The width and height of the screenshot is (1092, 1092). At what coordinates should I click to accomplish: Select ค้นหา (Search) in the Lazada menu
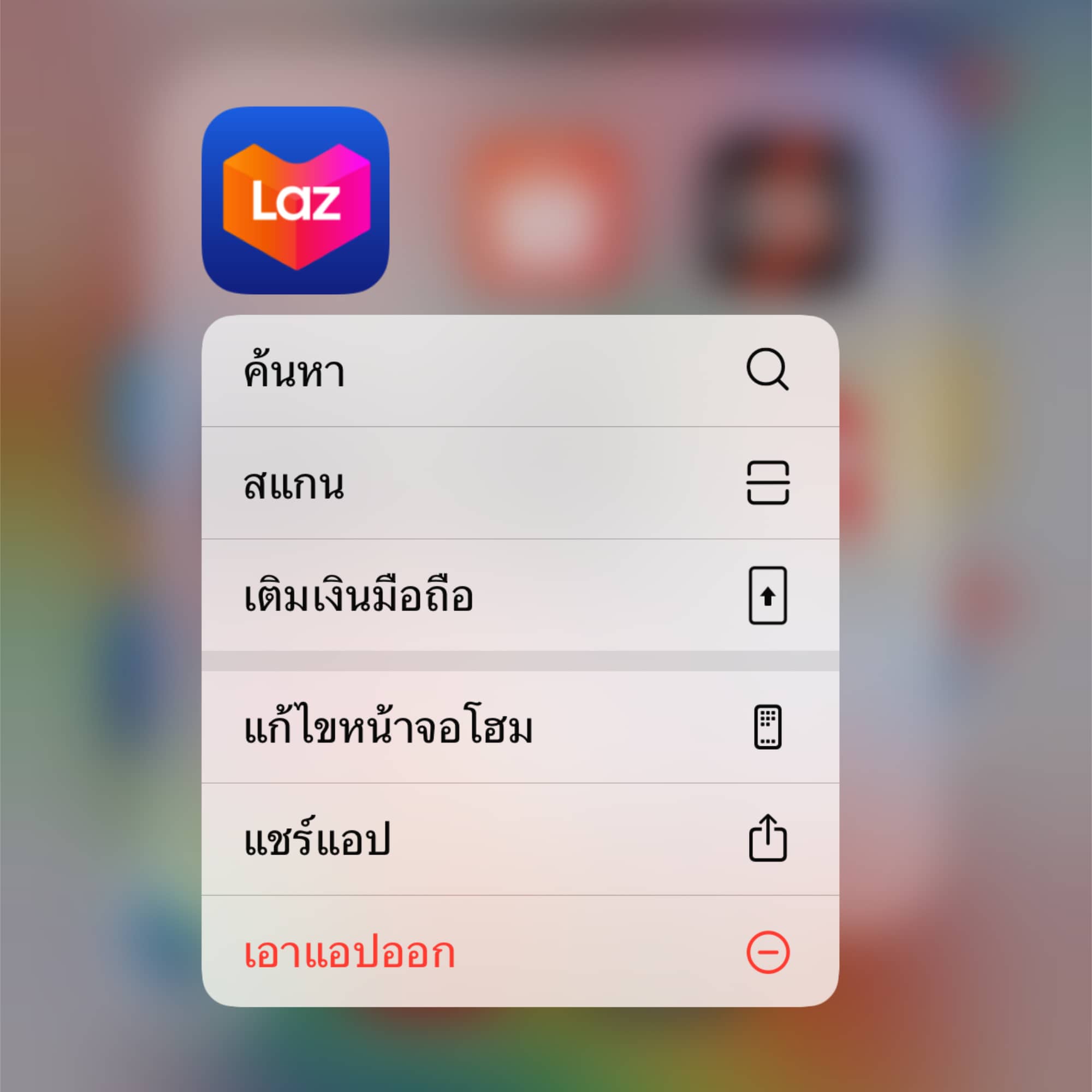pyautogui.click(x=520, y=371)
